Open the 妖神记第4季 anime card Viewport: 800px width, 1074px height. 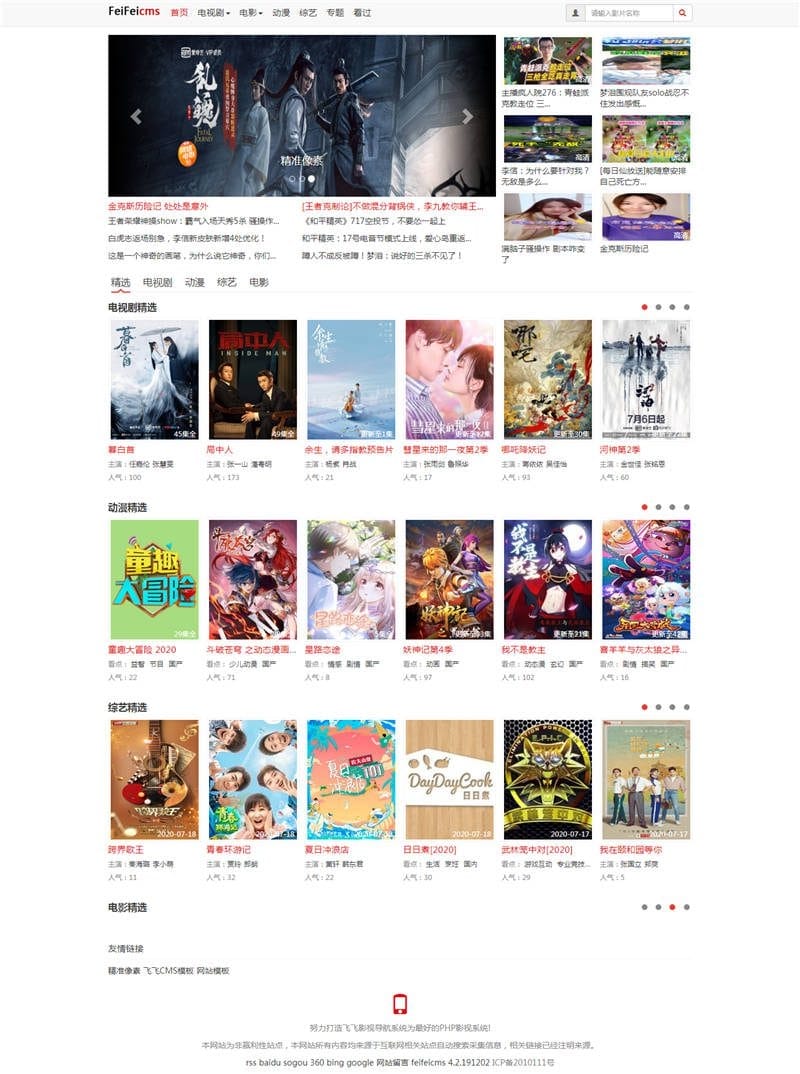[x=449, y=580]
